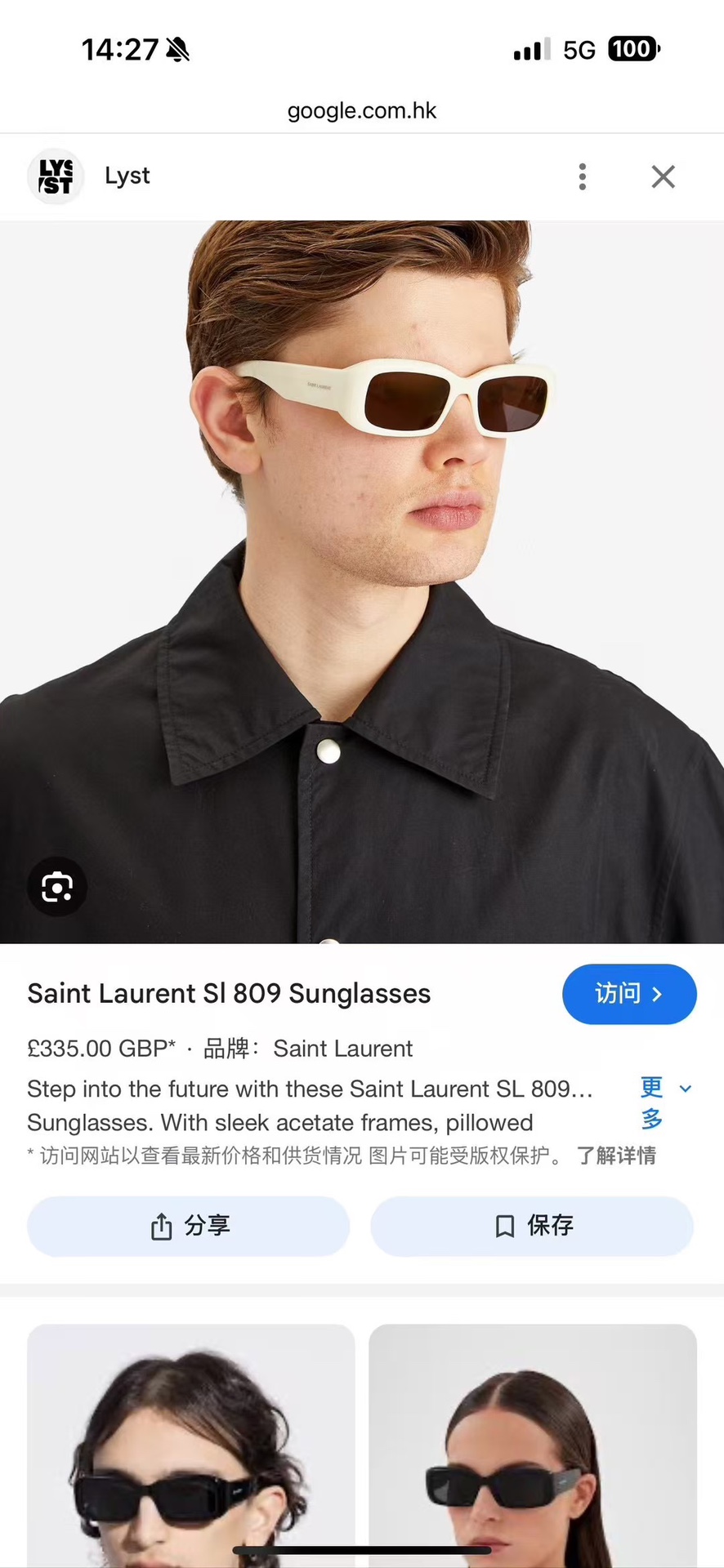Viewport: 724px width, 1568px height.
Task: Open the 了解详情 copyright details link
Action: point(617,1155)
